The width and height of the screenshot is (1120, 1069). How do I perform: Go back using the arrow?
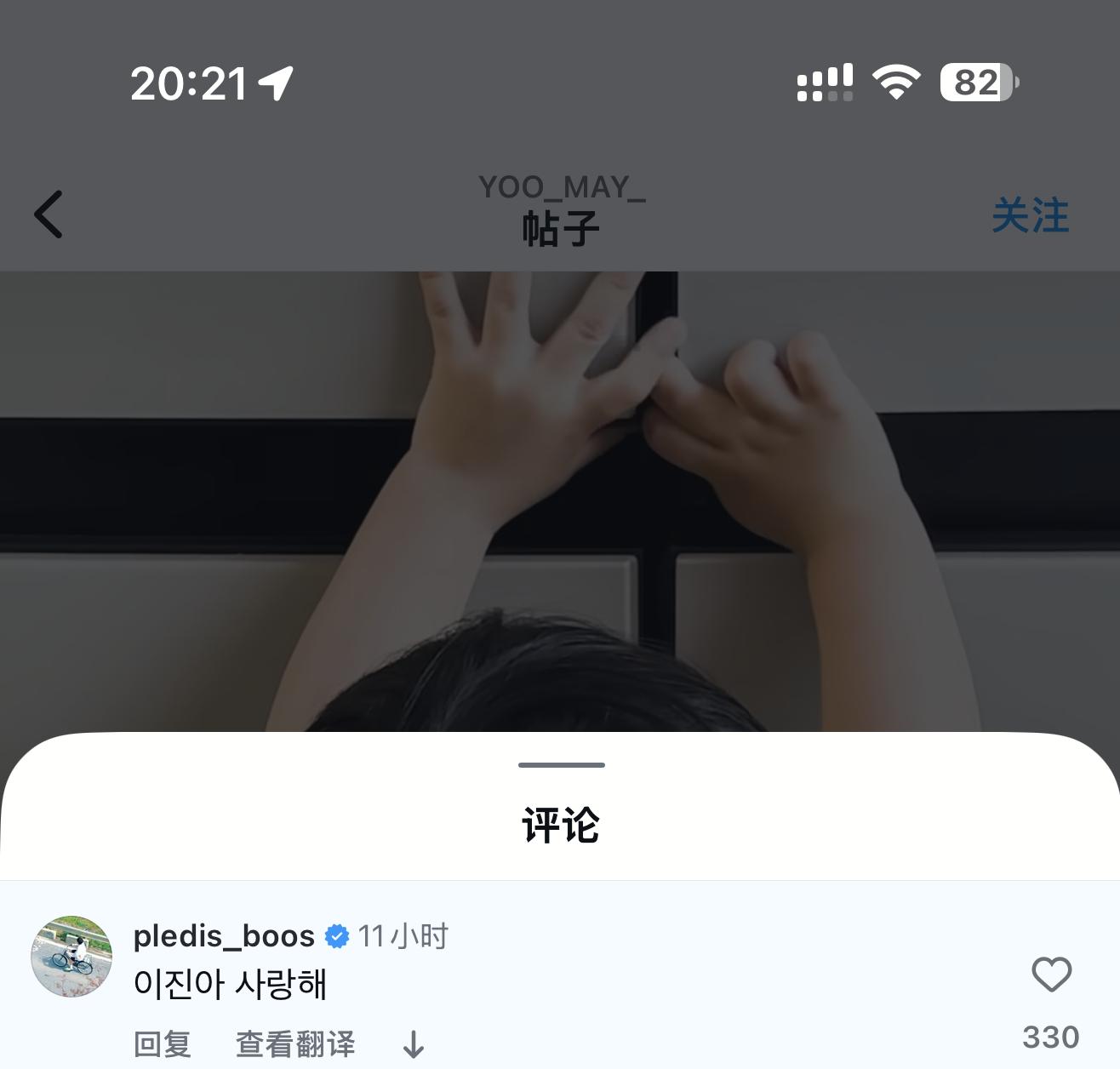point(49,214)
